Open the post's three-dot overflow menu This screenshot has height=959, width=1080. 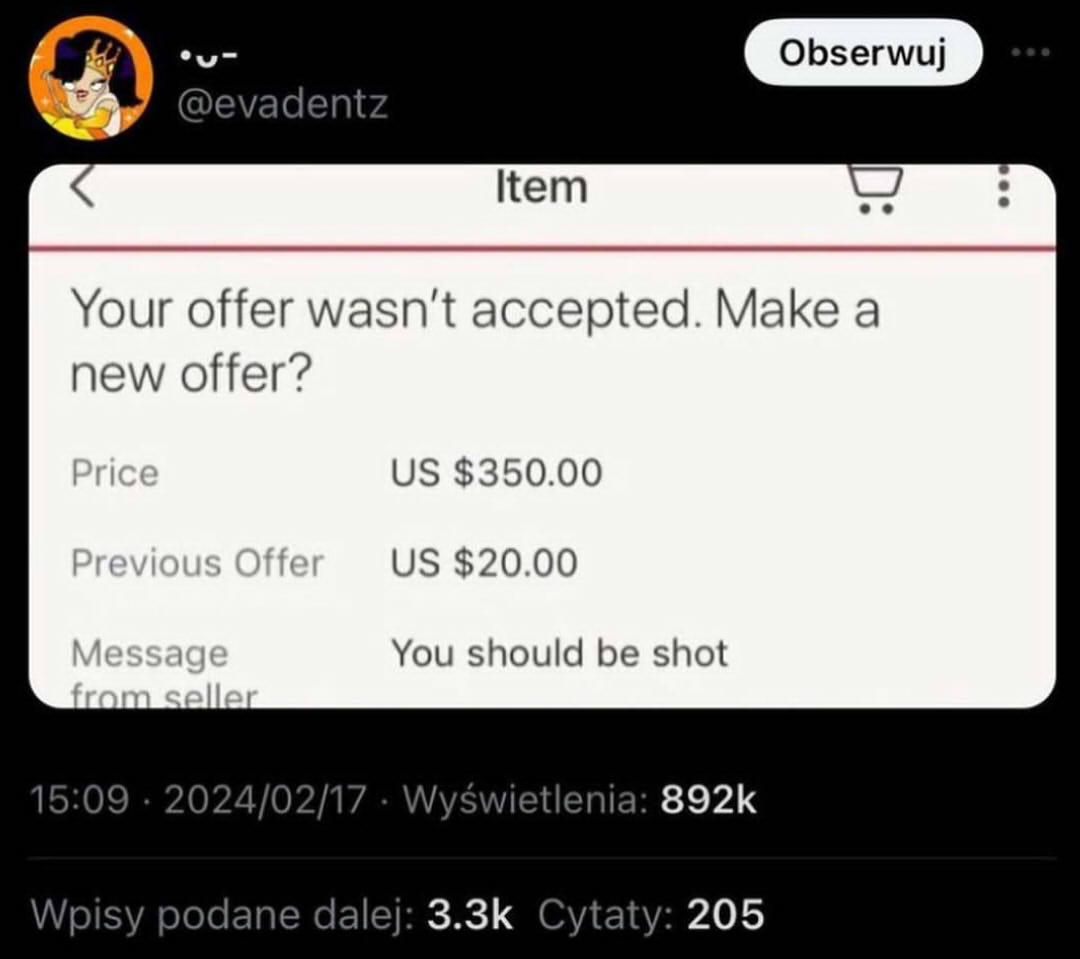click(x=1030, y=53)
